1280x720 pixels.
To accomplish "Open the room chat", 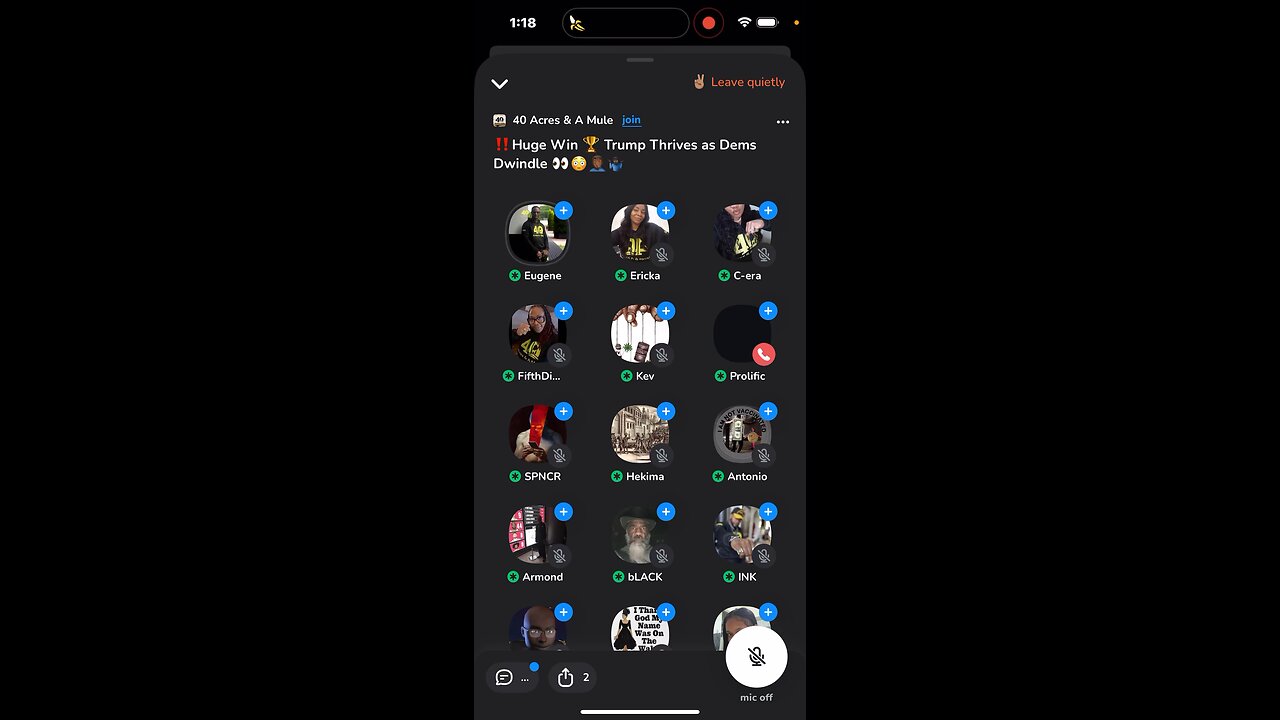I will coord(505,677).
